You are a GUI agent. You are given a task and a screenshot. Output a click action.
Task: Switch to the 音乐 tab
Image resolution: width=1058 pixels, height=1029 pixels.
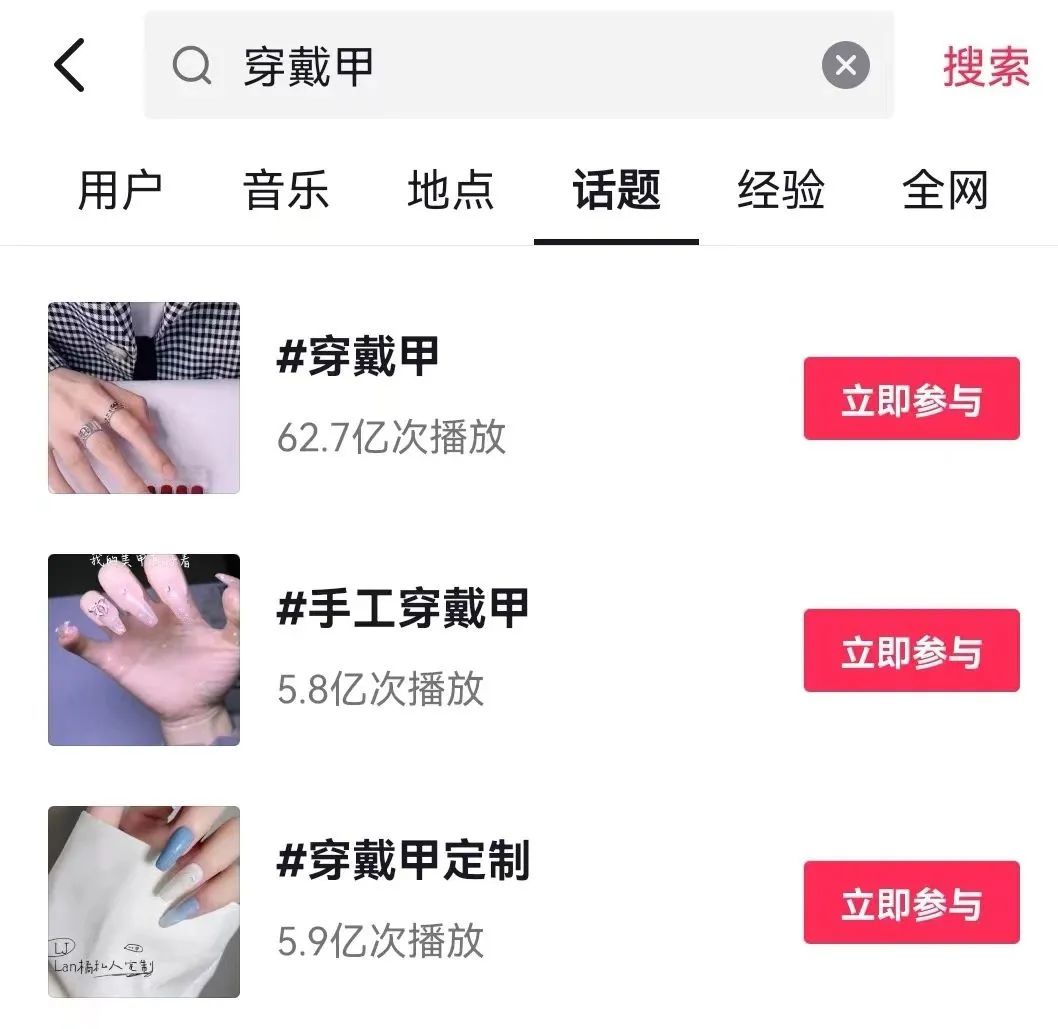285,189
